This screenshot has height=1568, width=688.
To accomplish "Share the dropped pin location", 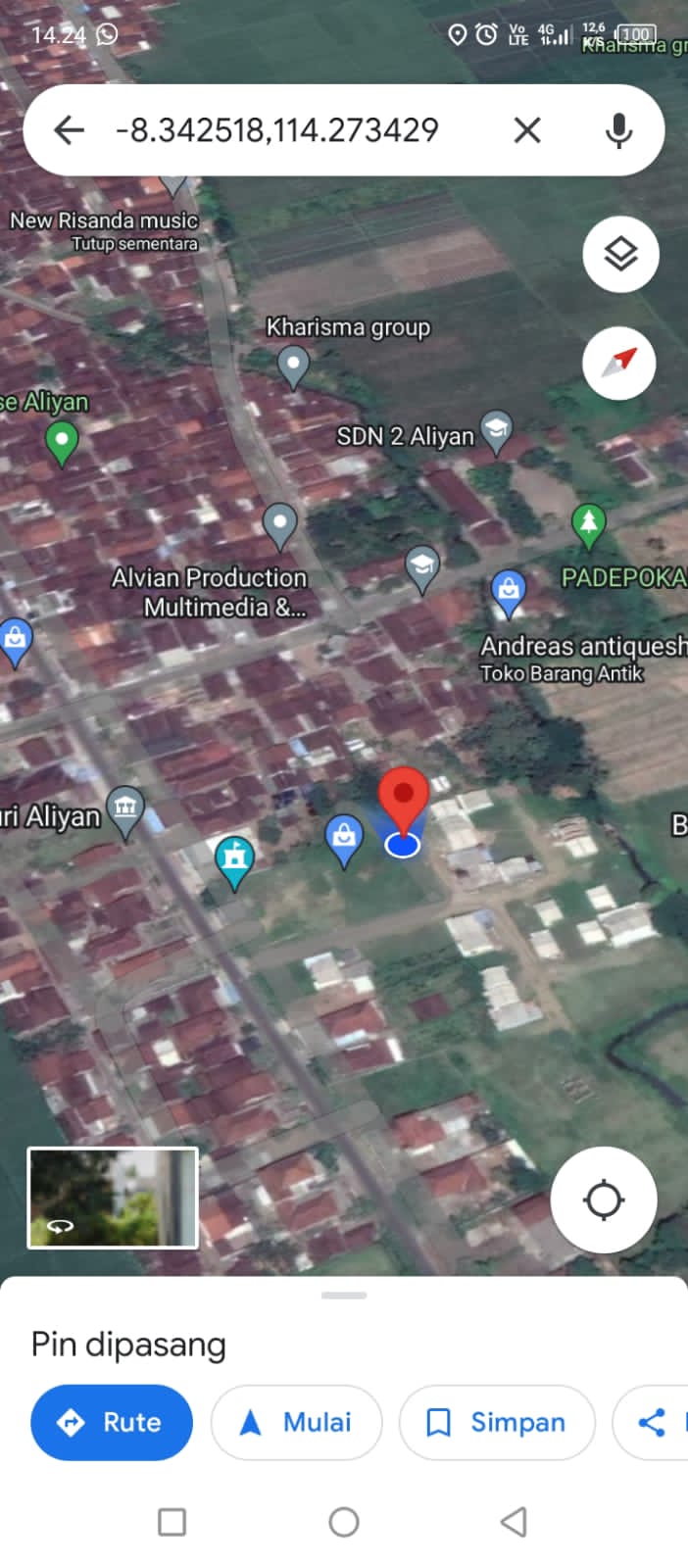I will tap(652, 1422).
